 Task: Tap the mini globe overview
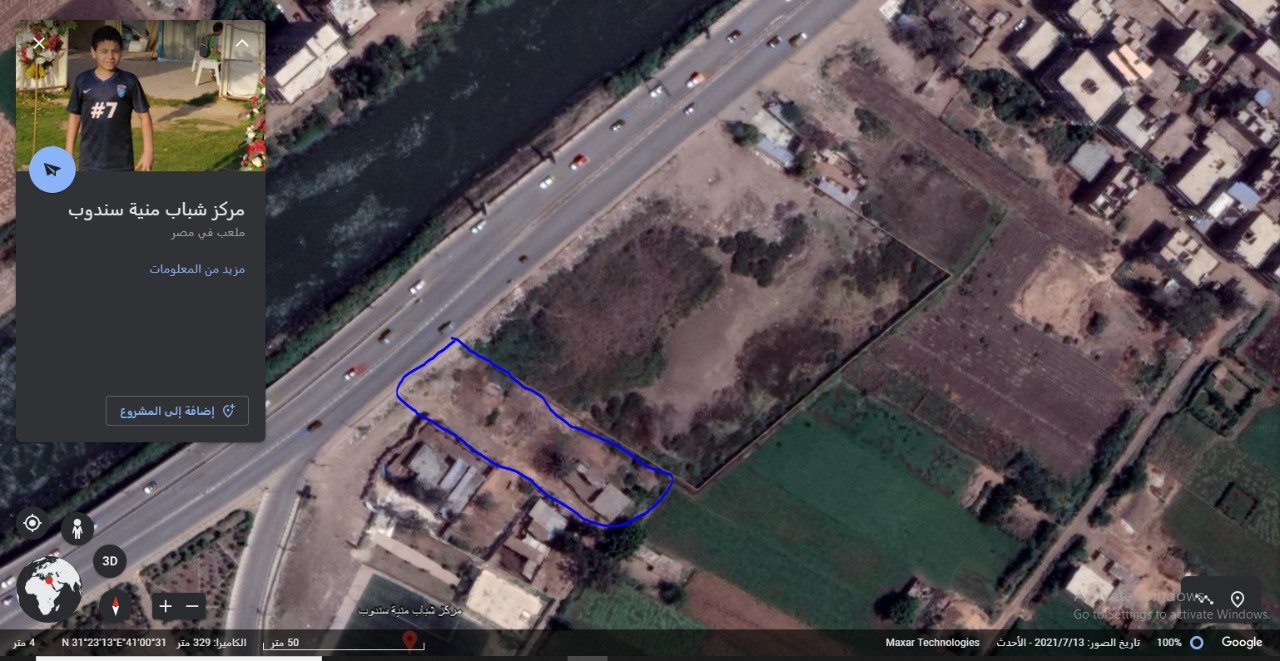click(49, 589)
